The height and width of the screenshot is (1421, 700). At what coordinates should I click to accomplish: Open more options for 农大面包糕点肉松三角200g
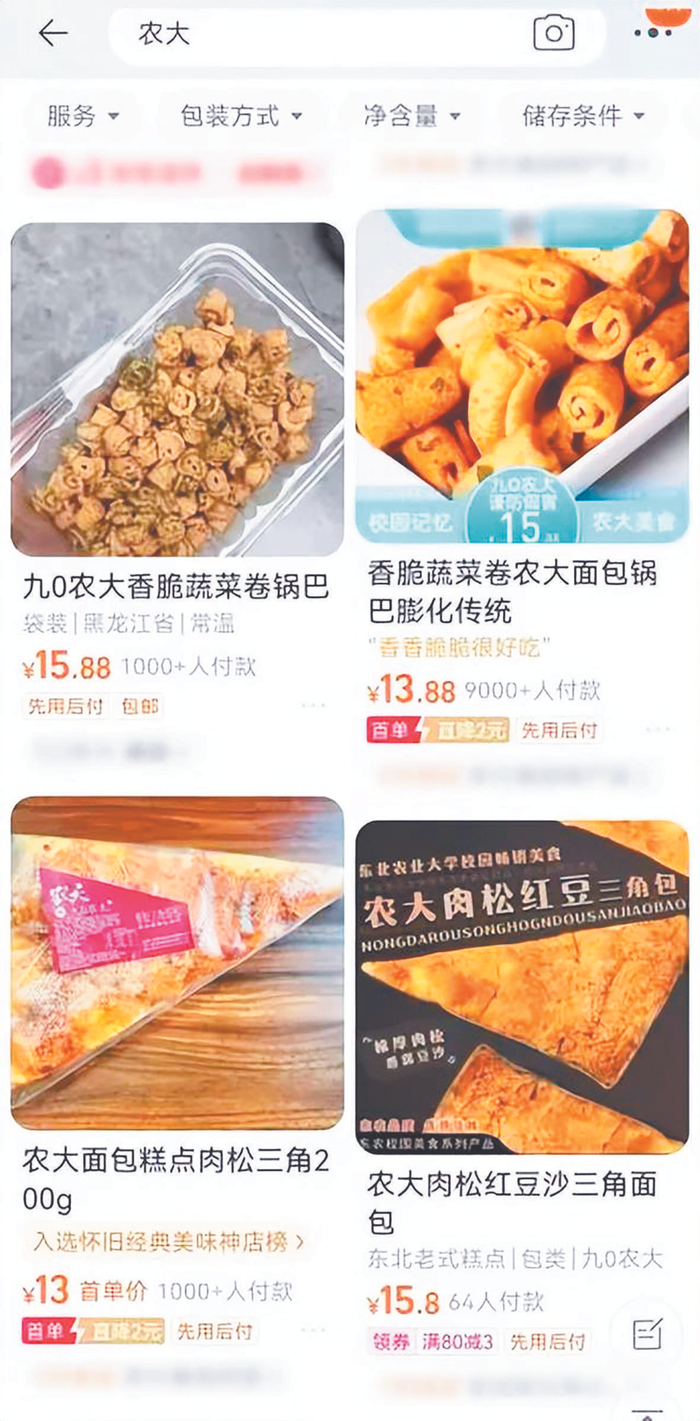(313, 1331)
